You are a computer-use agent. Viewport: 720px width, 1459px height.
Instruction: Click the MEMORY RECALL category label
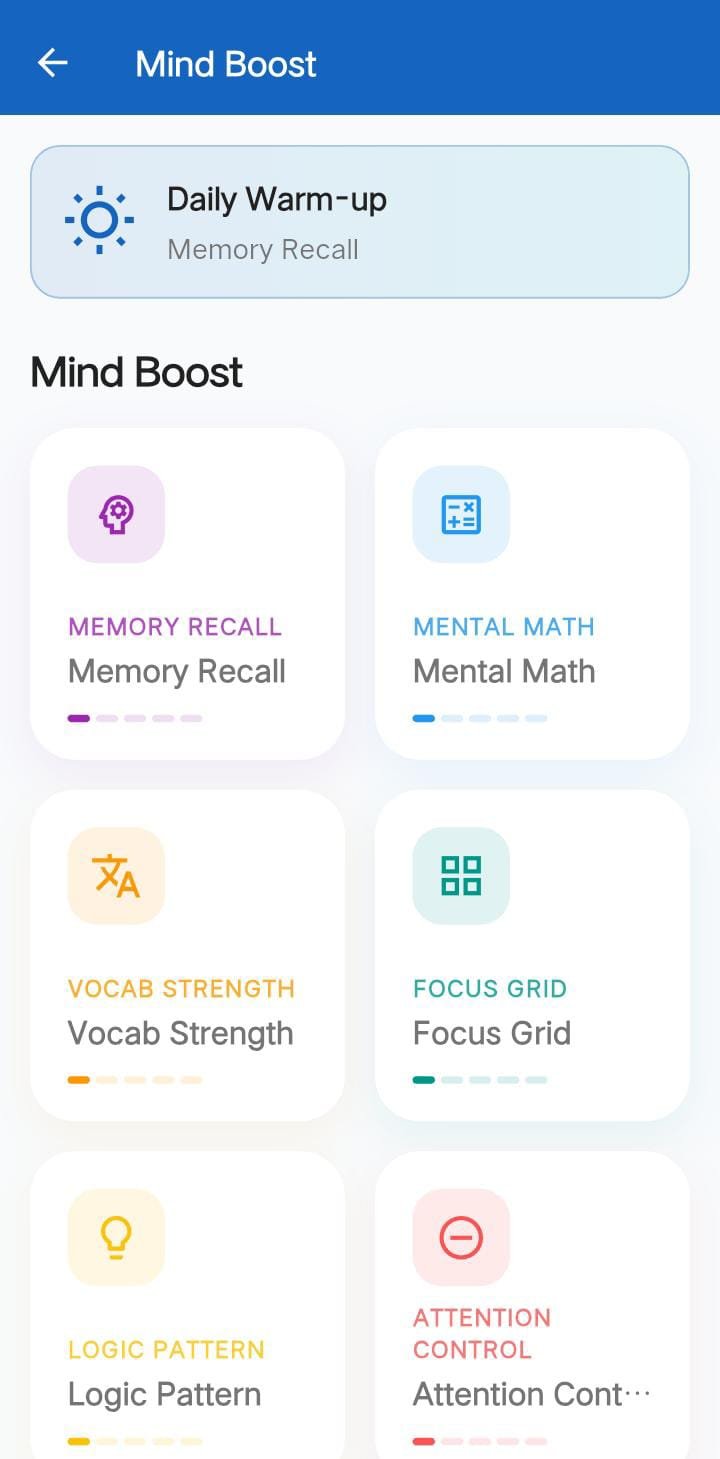point(175,626)
